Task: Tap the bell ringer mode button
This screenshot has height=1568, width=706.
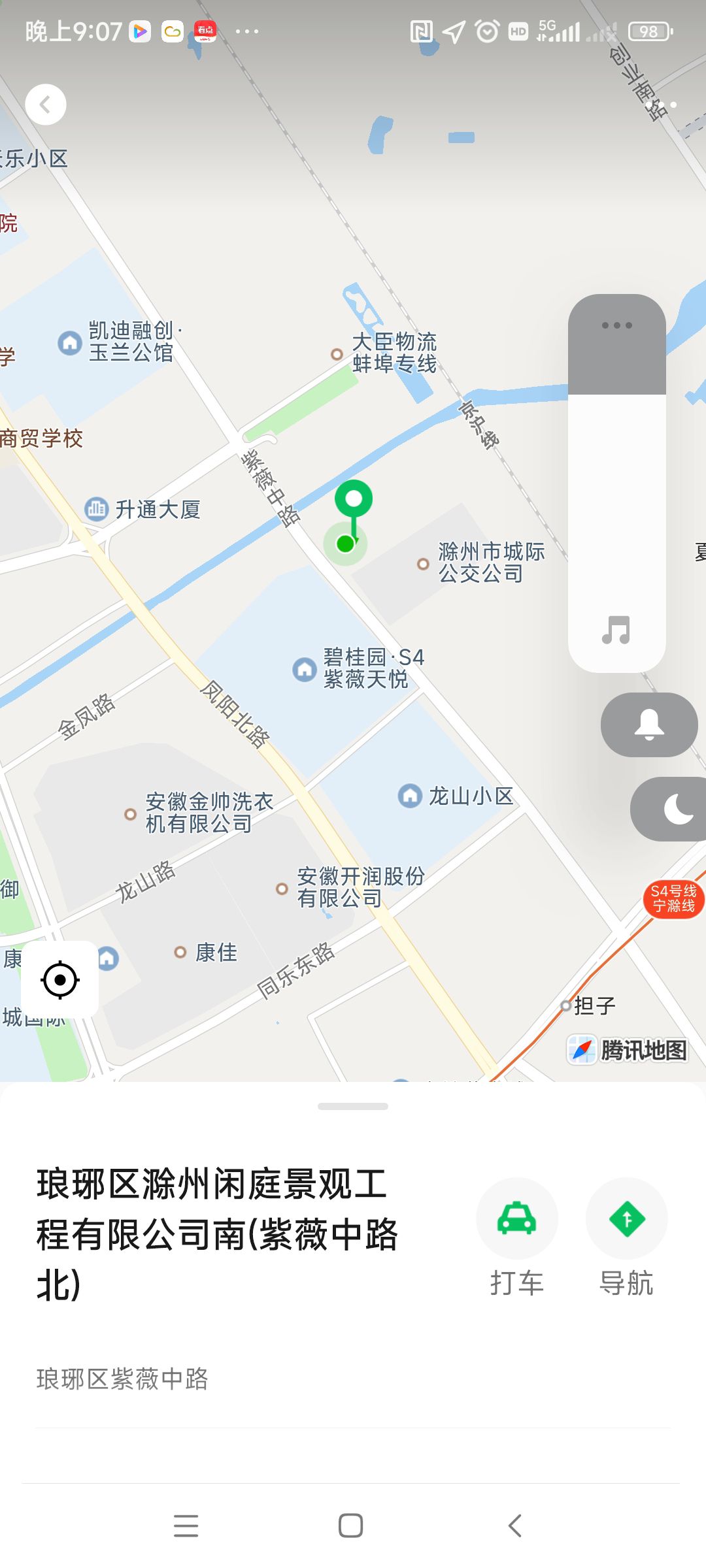Action: [648, 725]
